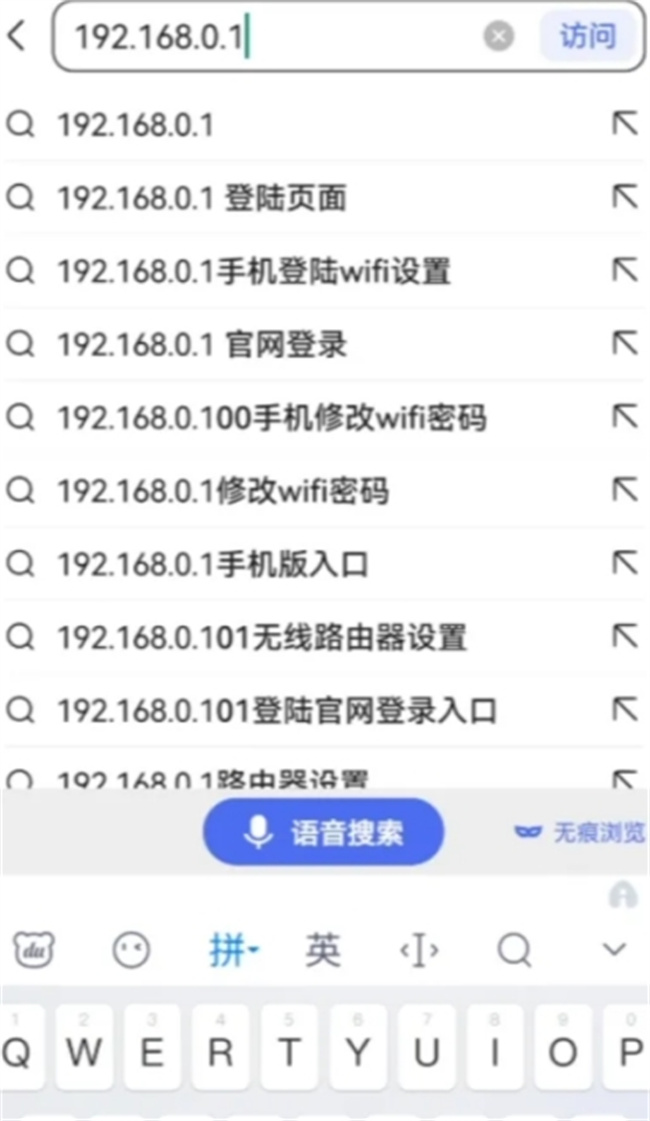Open the Baidu input du menu
Image resolution: width=650 pixels, height=1121 pixels.
34,950
